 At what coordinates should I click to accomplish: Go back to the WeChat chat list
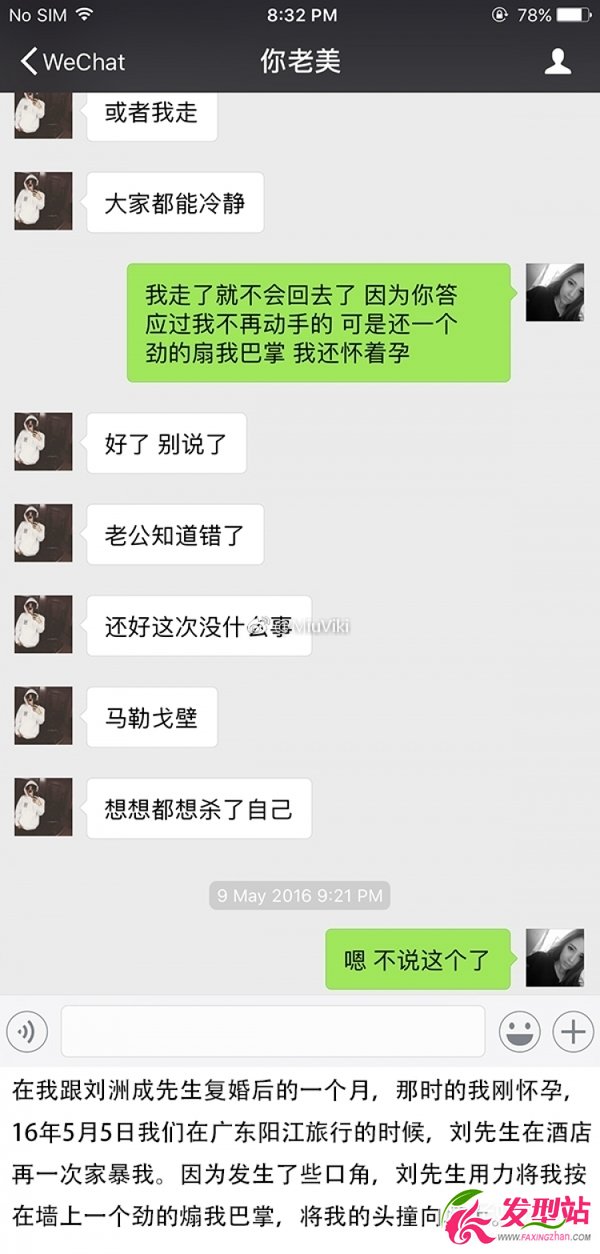72,62
